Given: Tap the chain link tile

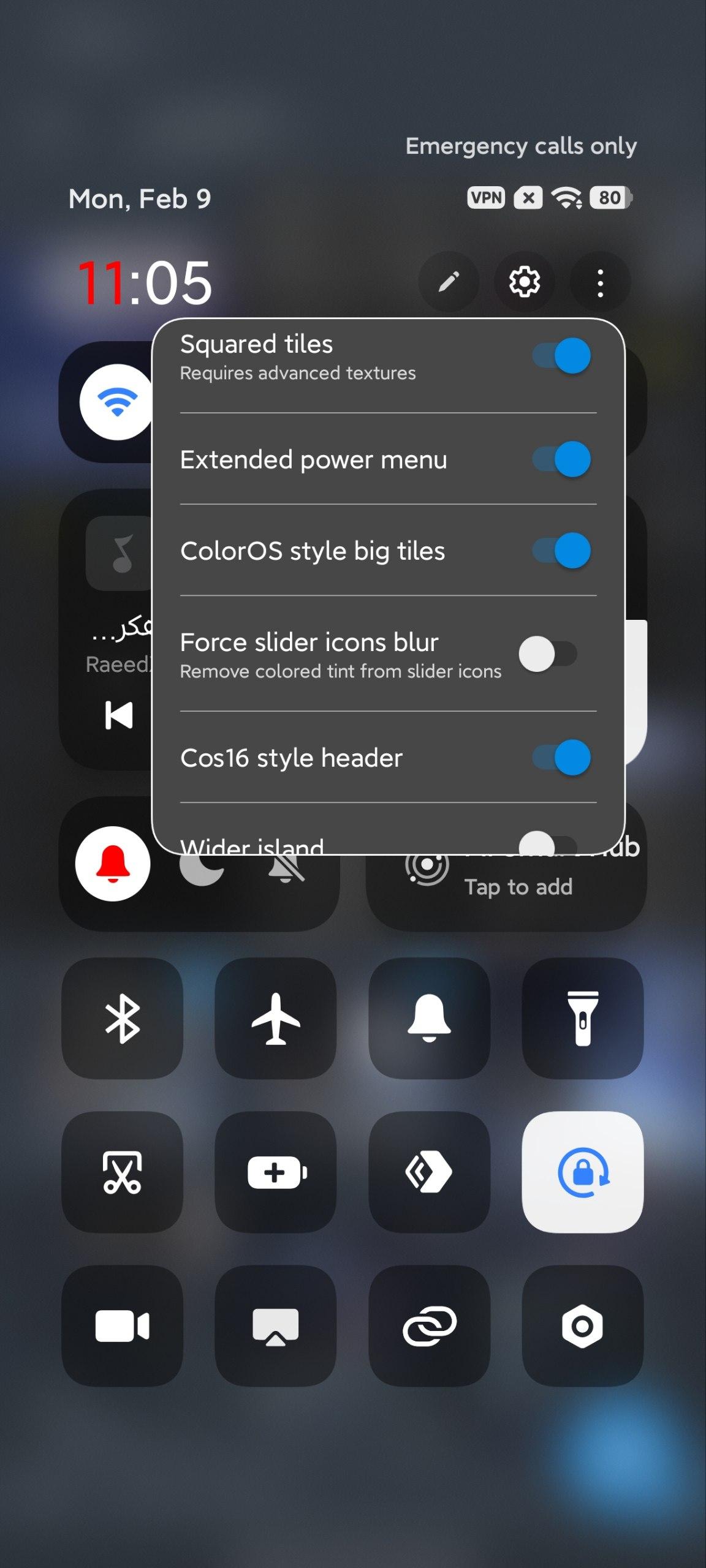Looking at the screenshot, I should (429, 1326).
